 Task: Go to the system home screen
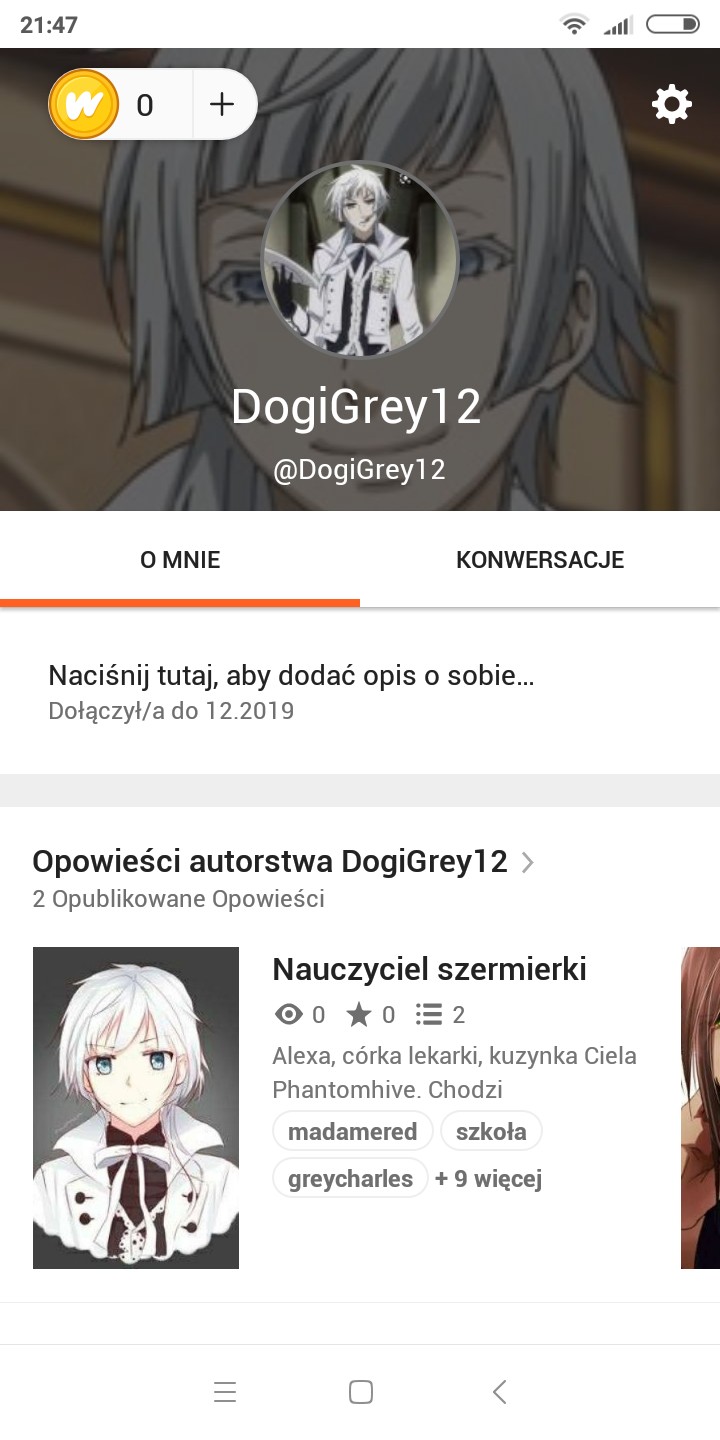click(360, 1392)
